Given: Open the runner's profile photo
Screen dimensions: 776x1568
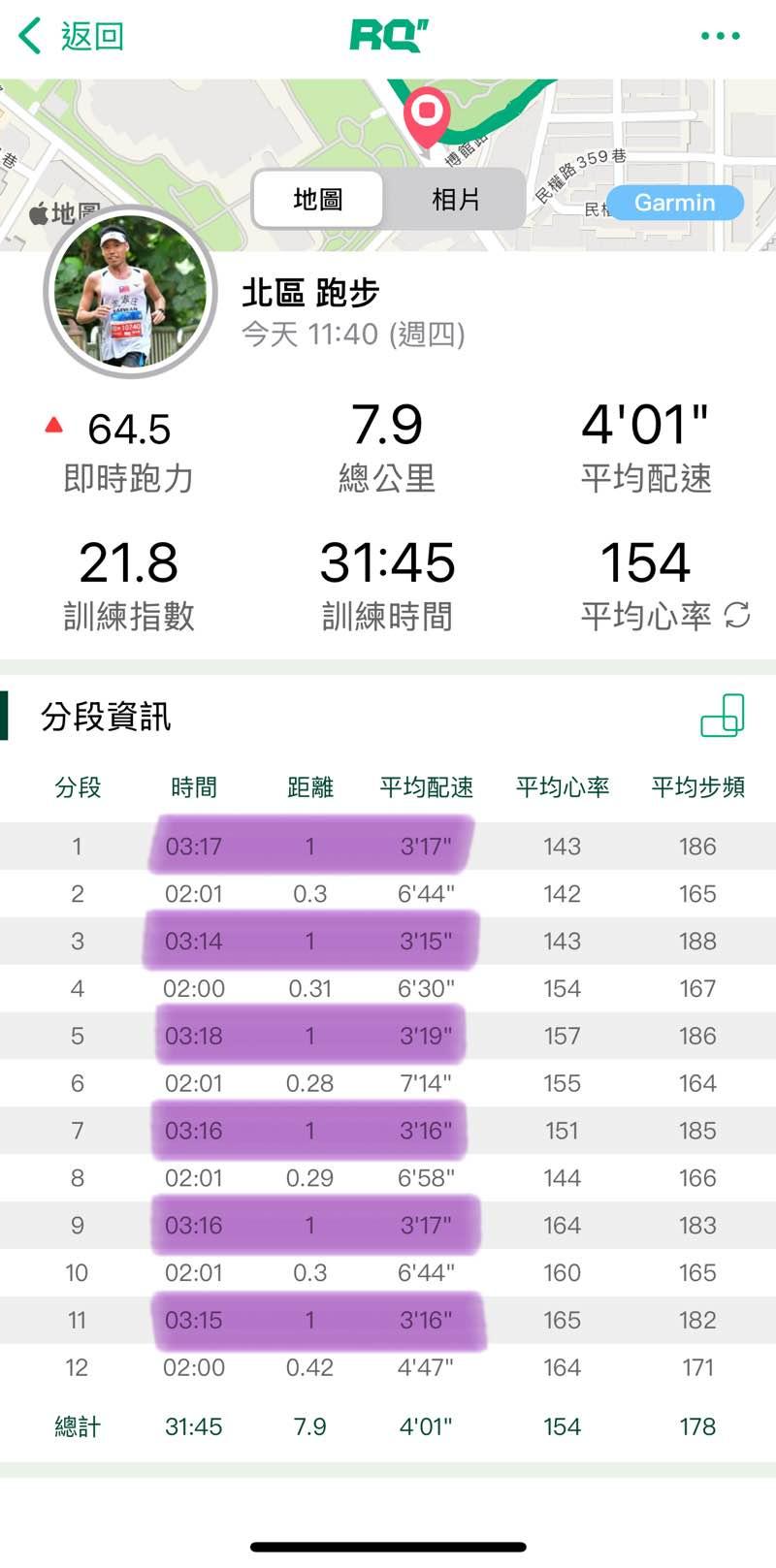Looking at the screenshot, I should [x=129, y=292].
